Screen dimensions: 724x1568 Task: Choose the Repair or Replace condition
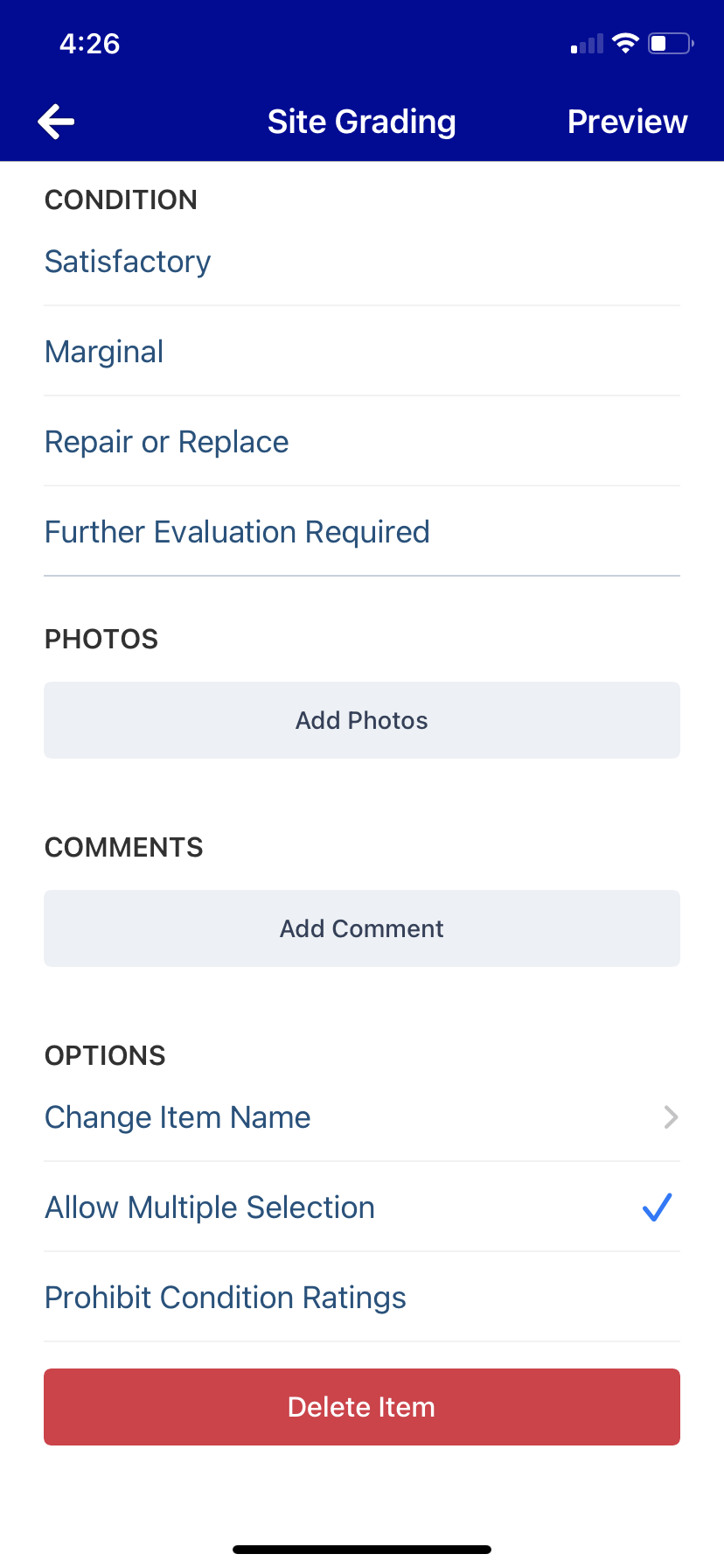coord(167,442)
